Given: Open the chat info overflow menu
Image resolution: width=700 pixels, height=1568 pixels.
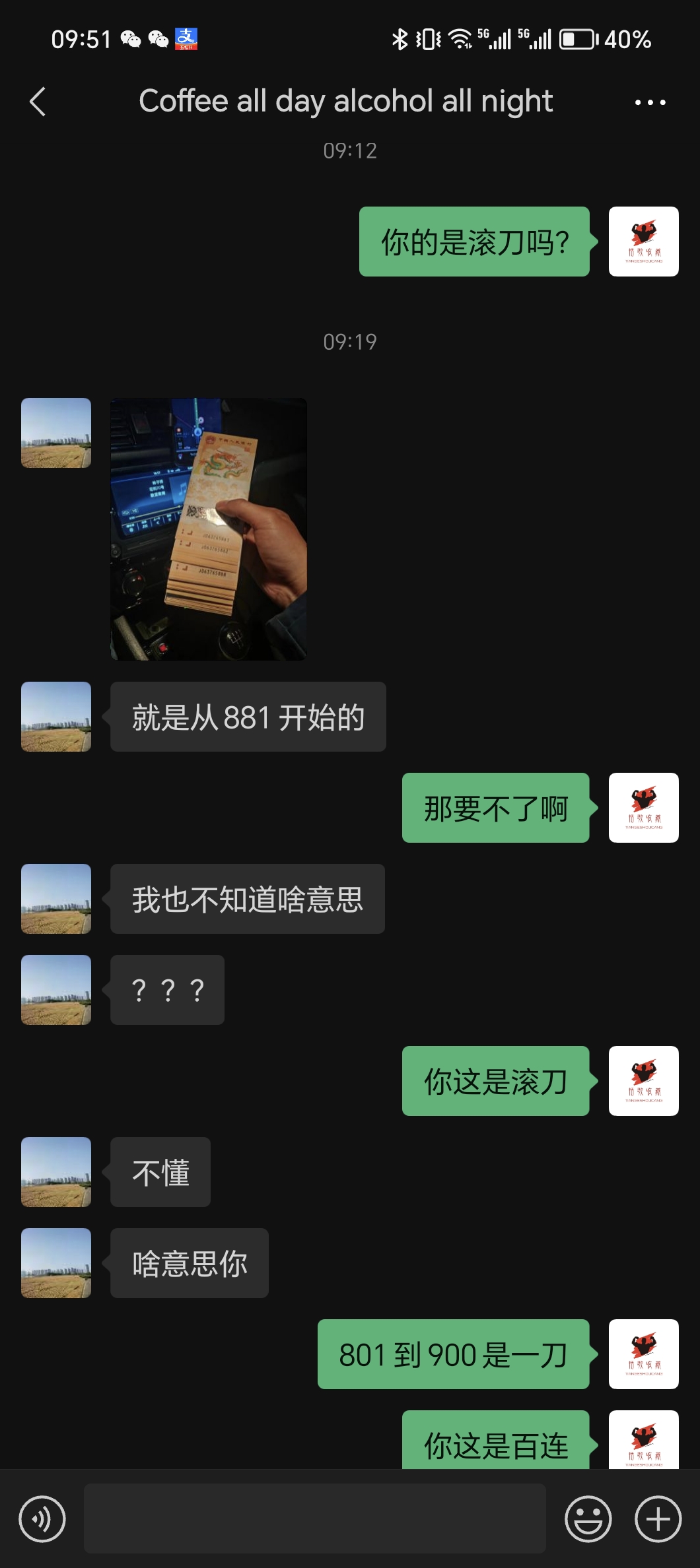Looking at the screenshot, I should tap(650, 102).
